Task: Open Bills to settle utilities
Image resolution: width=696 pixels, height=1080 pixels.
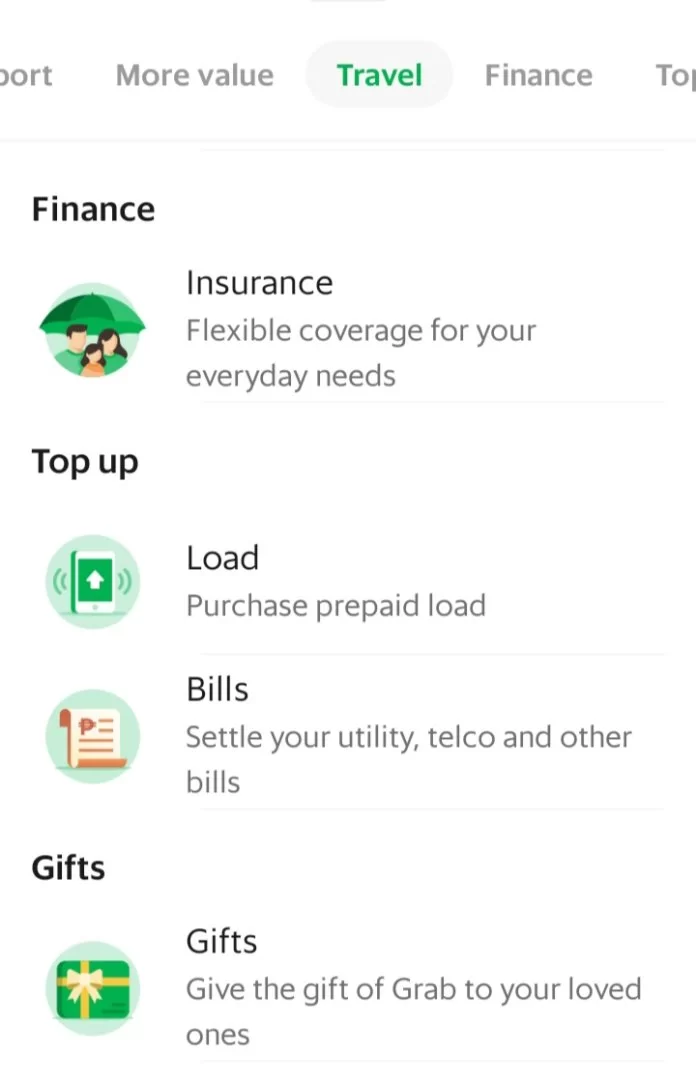Action: 350,735
